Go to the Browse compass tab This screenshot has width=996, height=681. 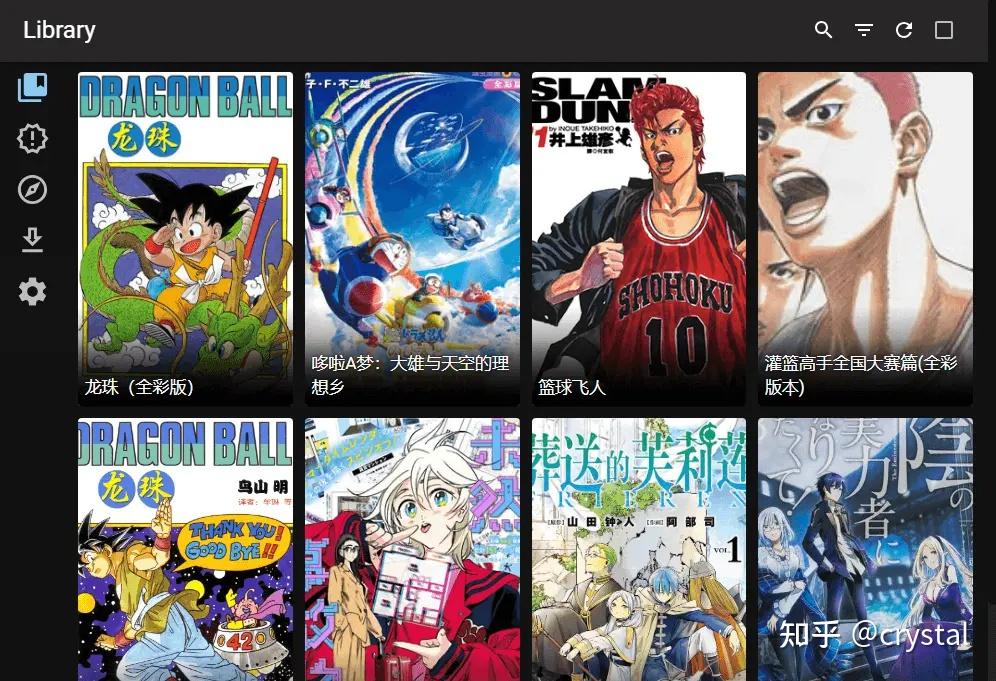click(x=33, y=189)
